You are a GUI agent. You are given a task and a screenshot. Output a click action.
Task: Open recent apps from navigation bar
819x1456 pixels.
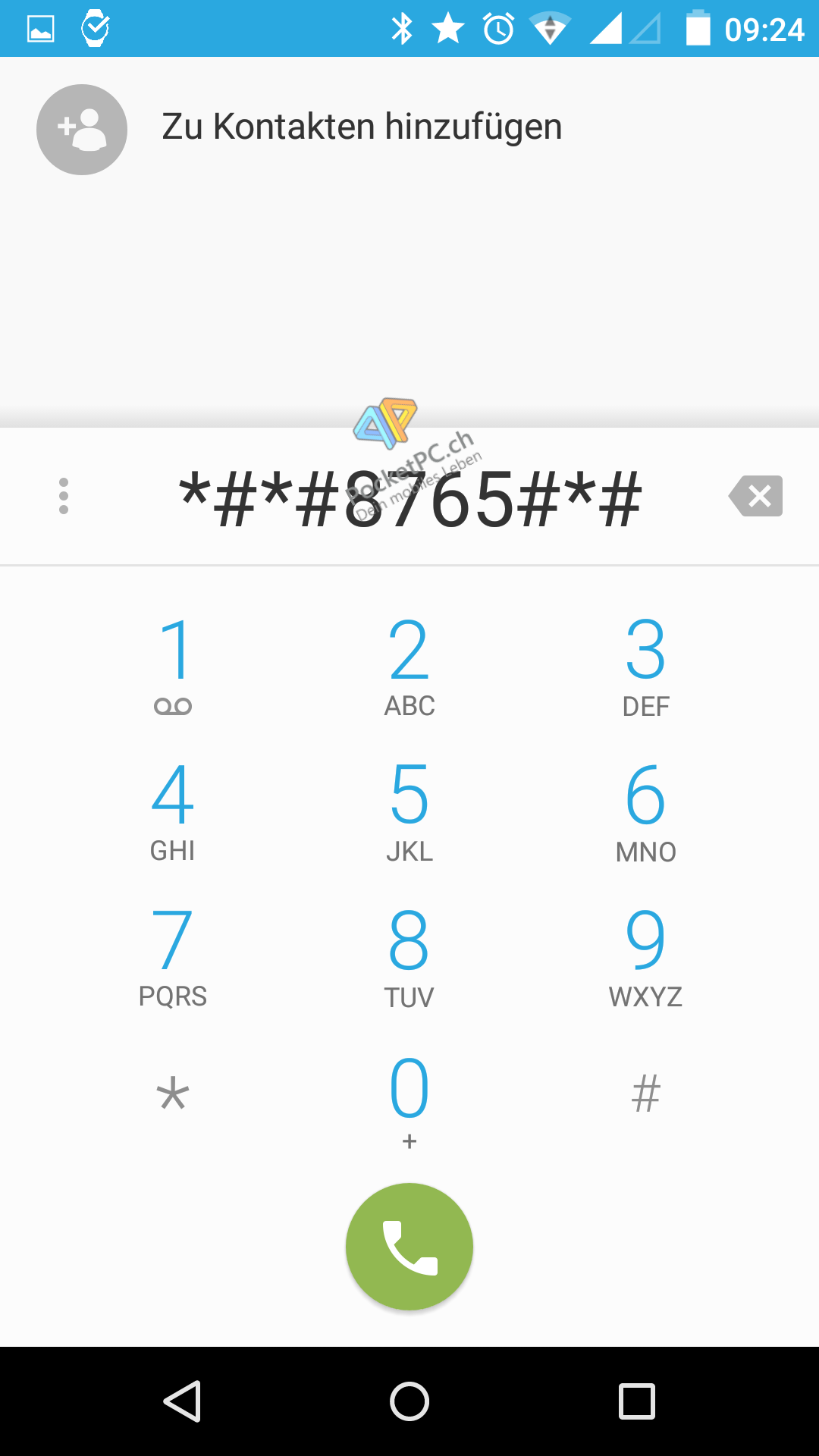click(x=637, y=1401)
